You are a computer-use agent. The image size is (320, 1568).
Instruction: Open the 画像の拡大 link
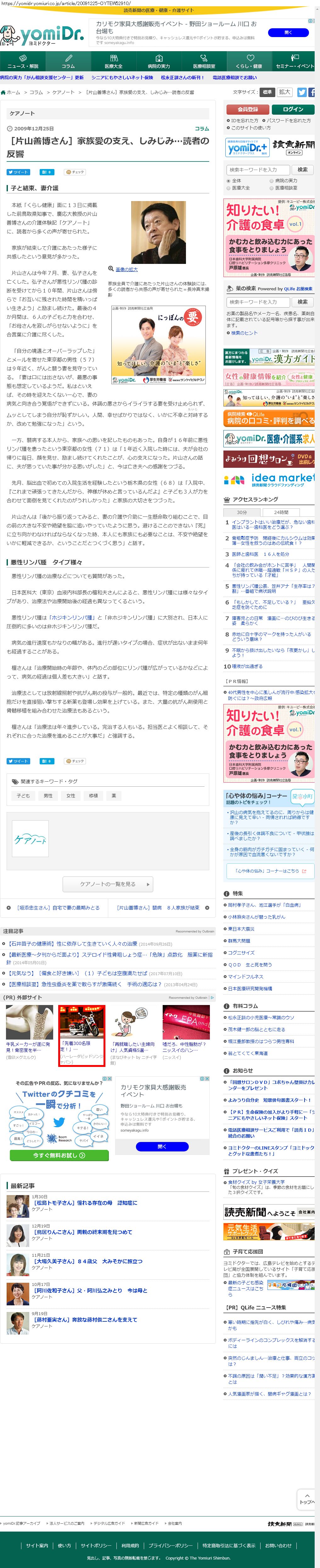126,269
